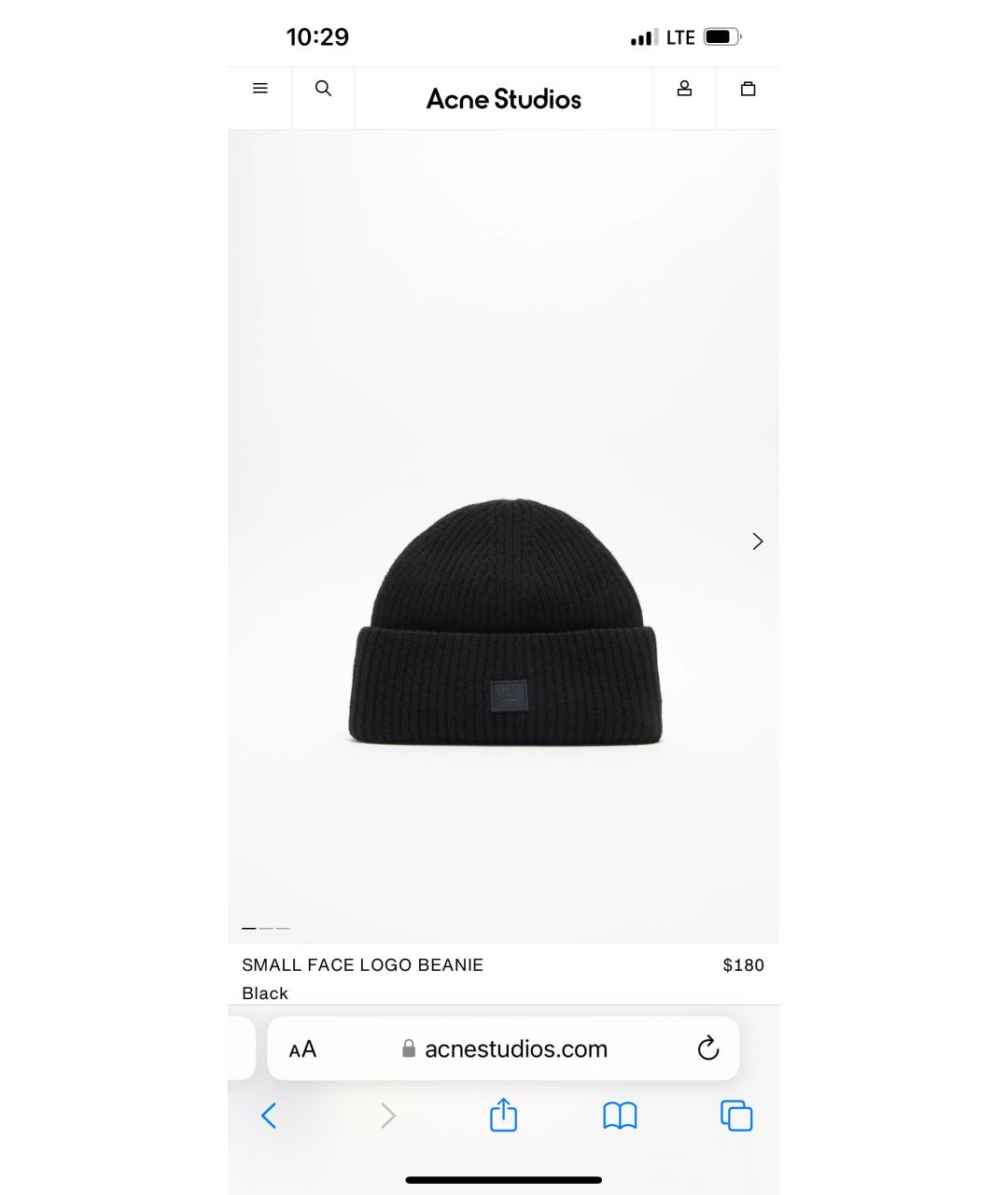Viewport: 1008px width, 1195px height.
Task: Open the hamburger menu
Action: 260,89
